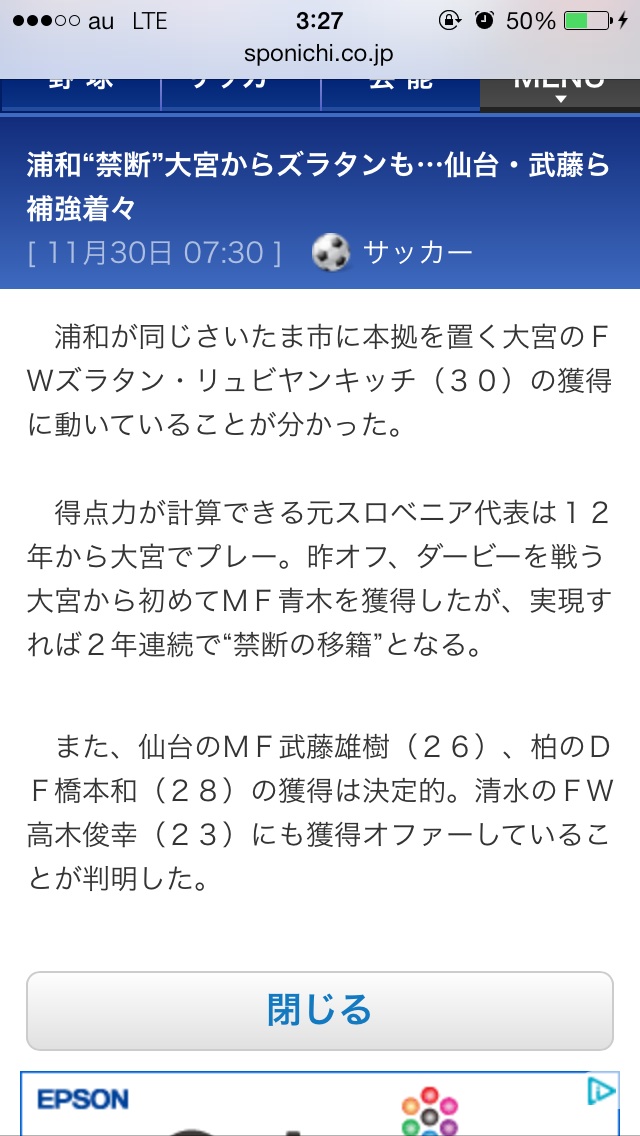Tap the sponichi.co.jp address bar
Viewport: 640px width, 1136px height.
click(x=320, y=54)
